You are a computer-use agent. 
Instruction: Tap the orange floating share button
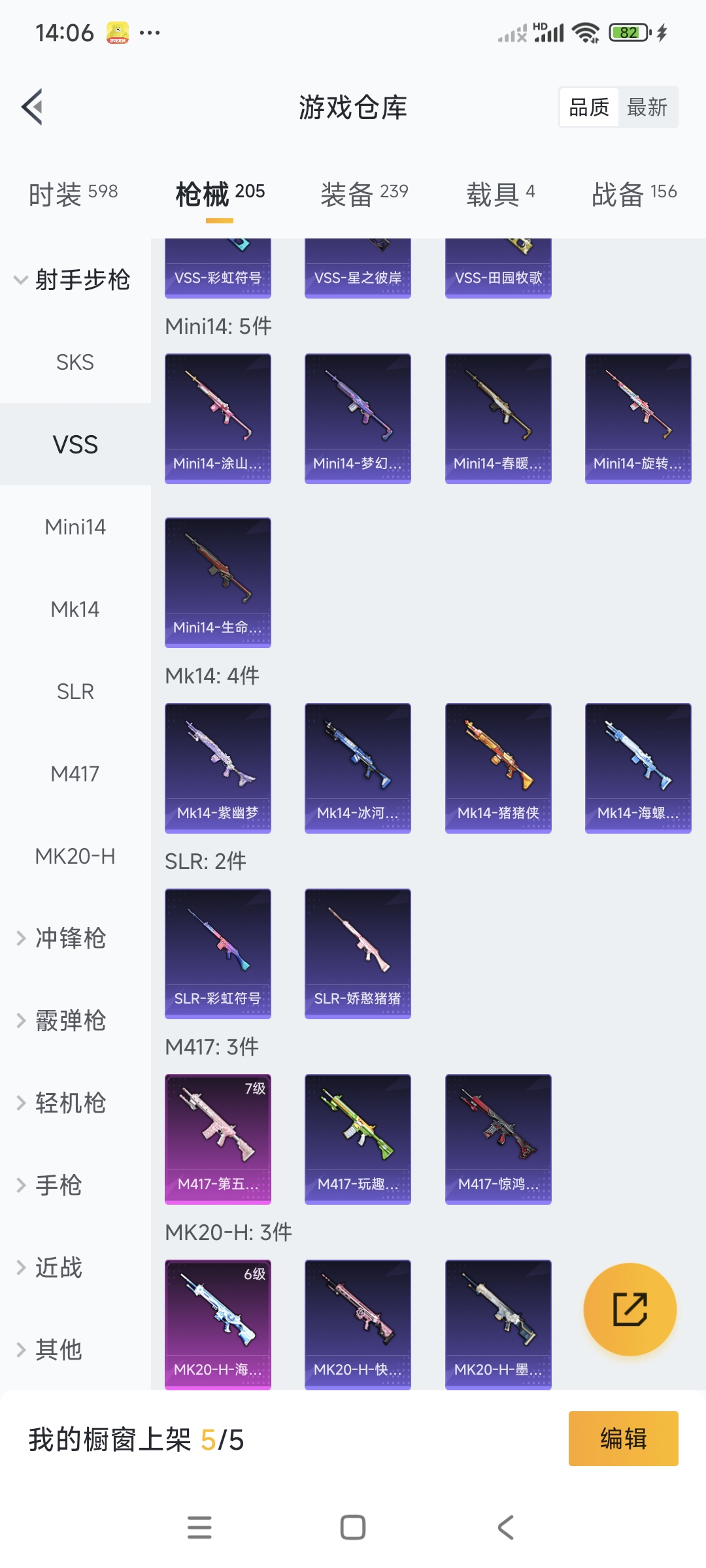[630, 1309]
